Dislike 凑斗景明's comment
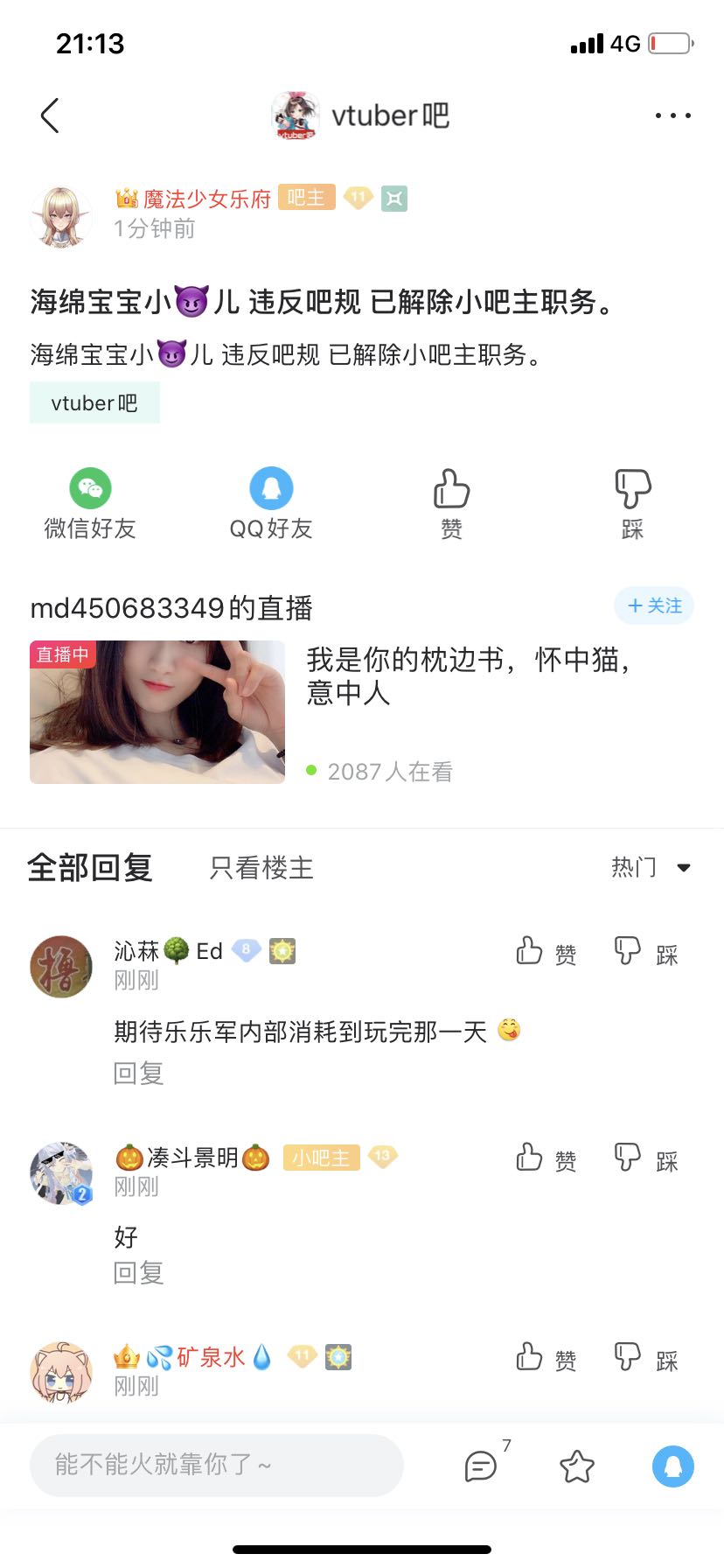724x1568 pixels. coord(646,1159)
